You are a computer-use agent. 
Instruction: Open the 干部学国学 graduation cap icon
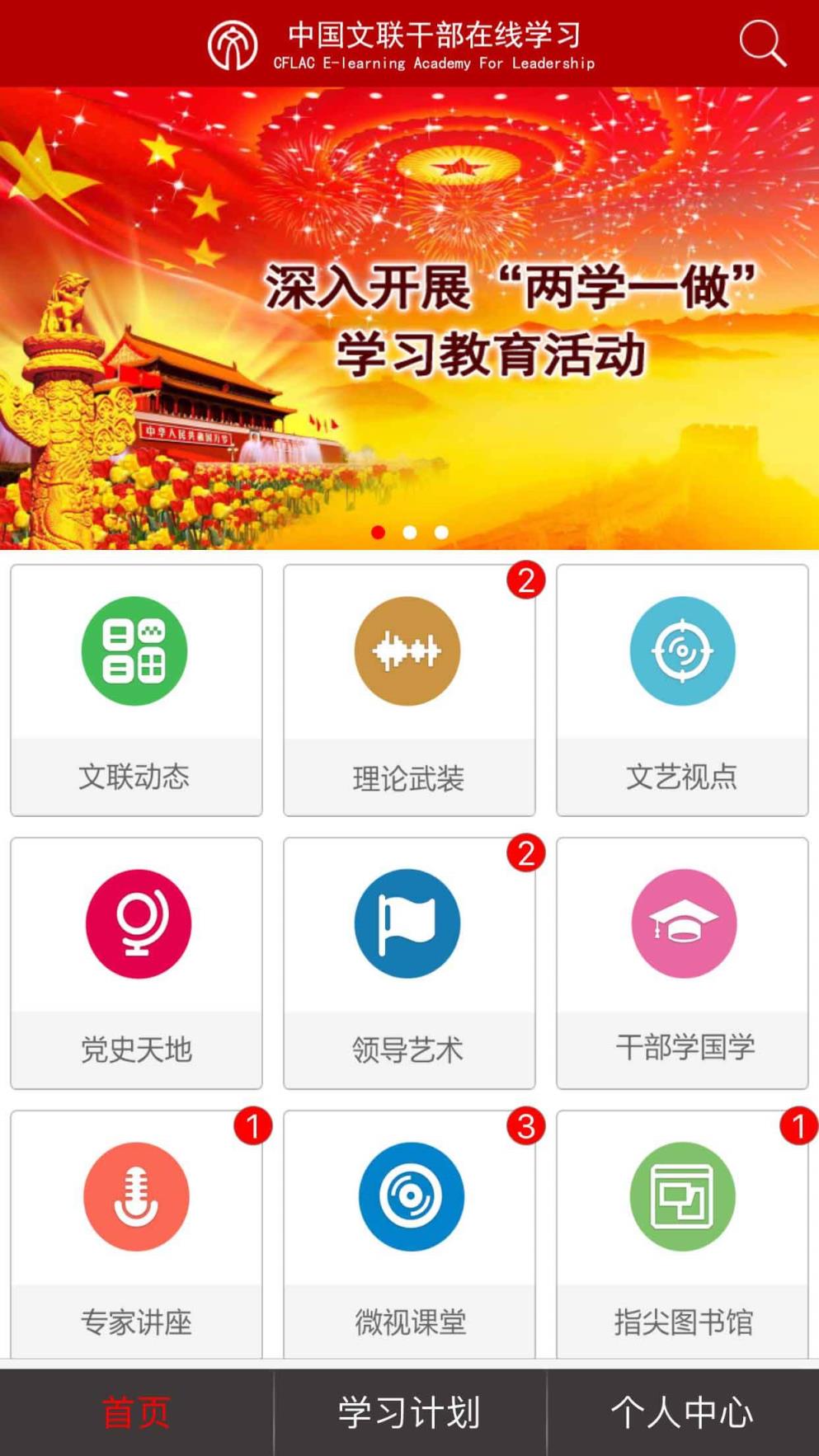tap(682, 923)
